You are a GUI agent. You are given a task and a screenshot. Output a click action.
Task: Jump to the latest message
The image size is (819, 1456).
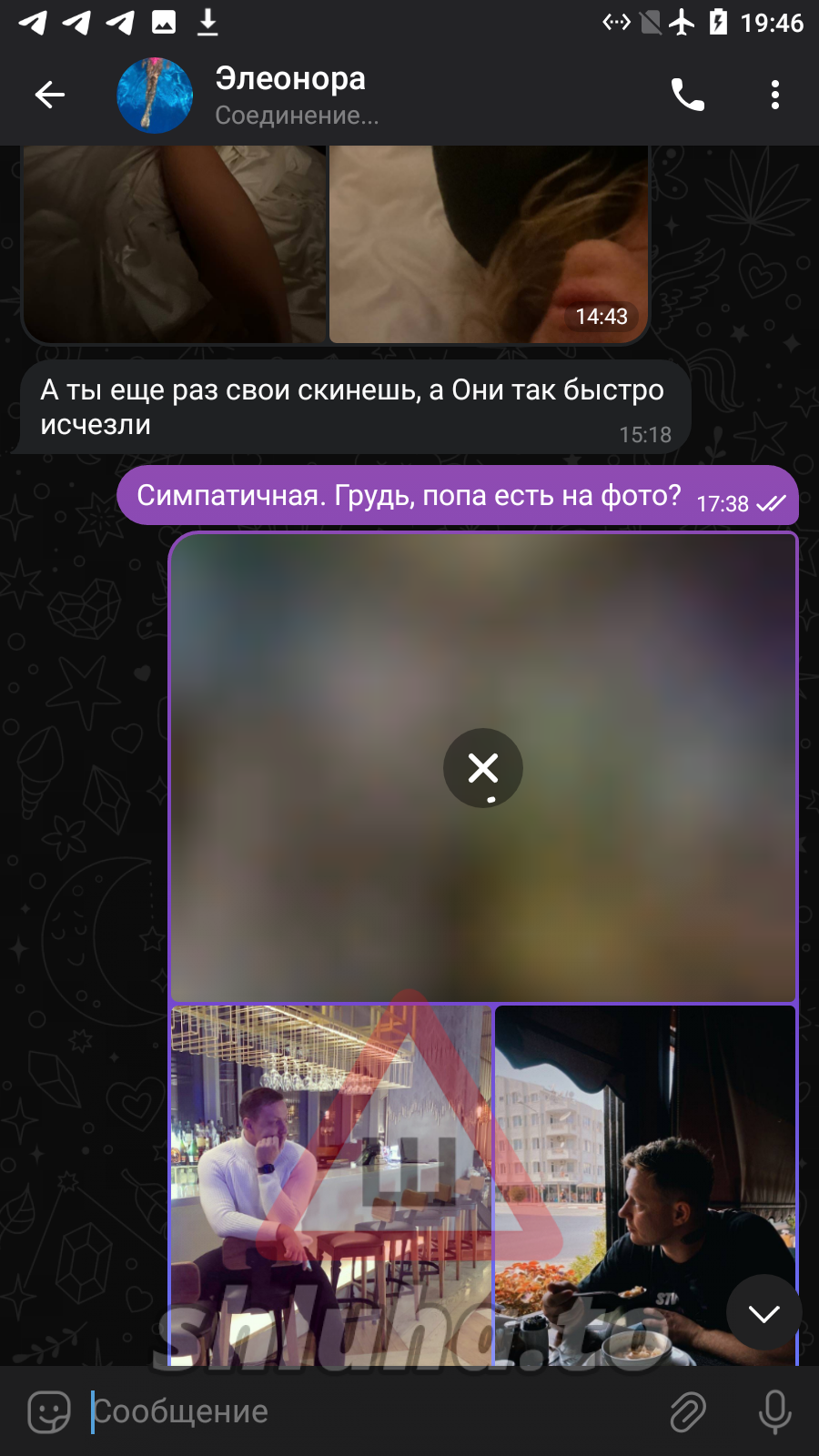[x=764, y=1312]
